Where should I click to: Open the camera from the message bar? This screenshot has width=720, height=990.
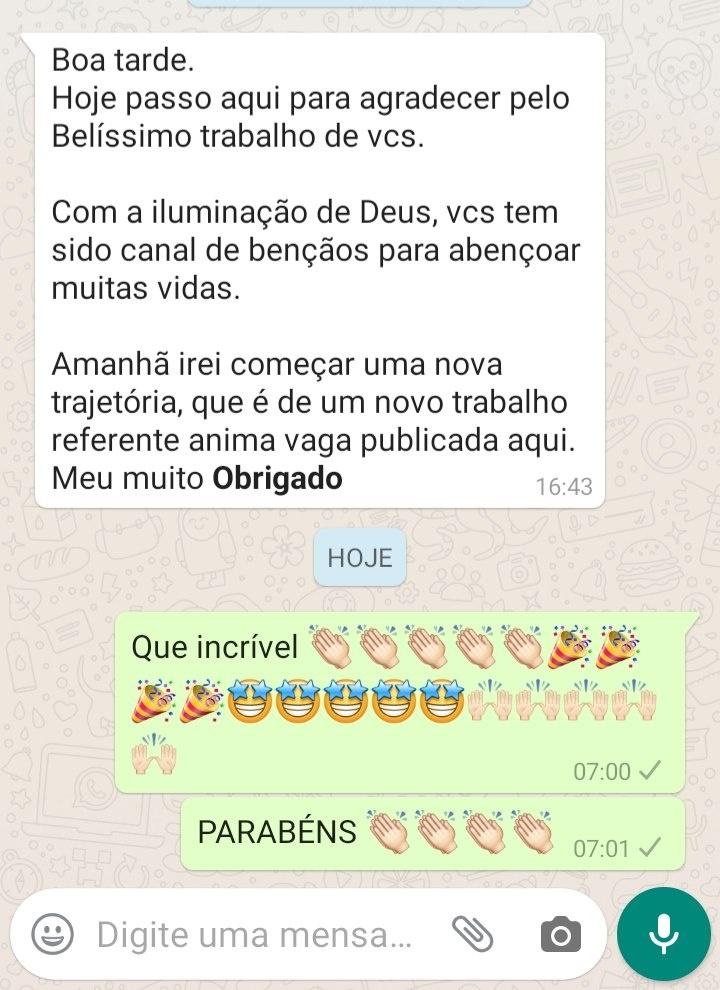pos(560,935)
